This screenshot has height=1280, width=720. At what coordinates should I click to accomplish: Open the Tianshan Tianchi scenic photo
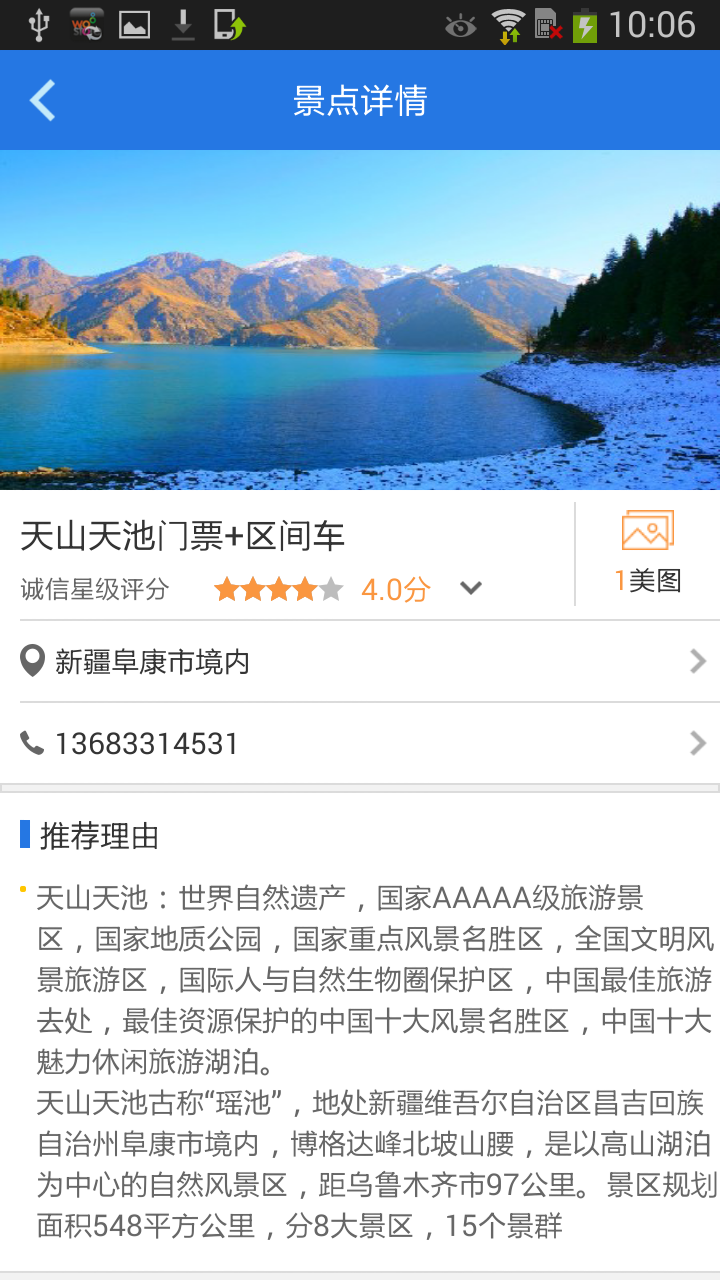click(360, 320)
